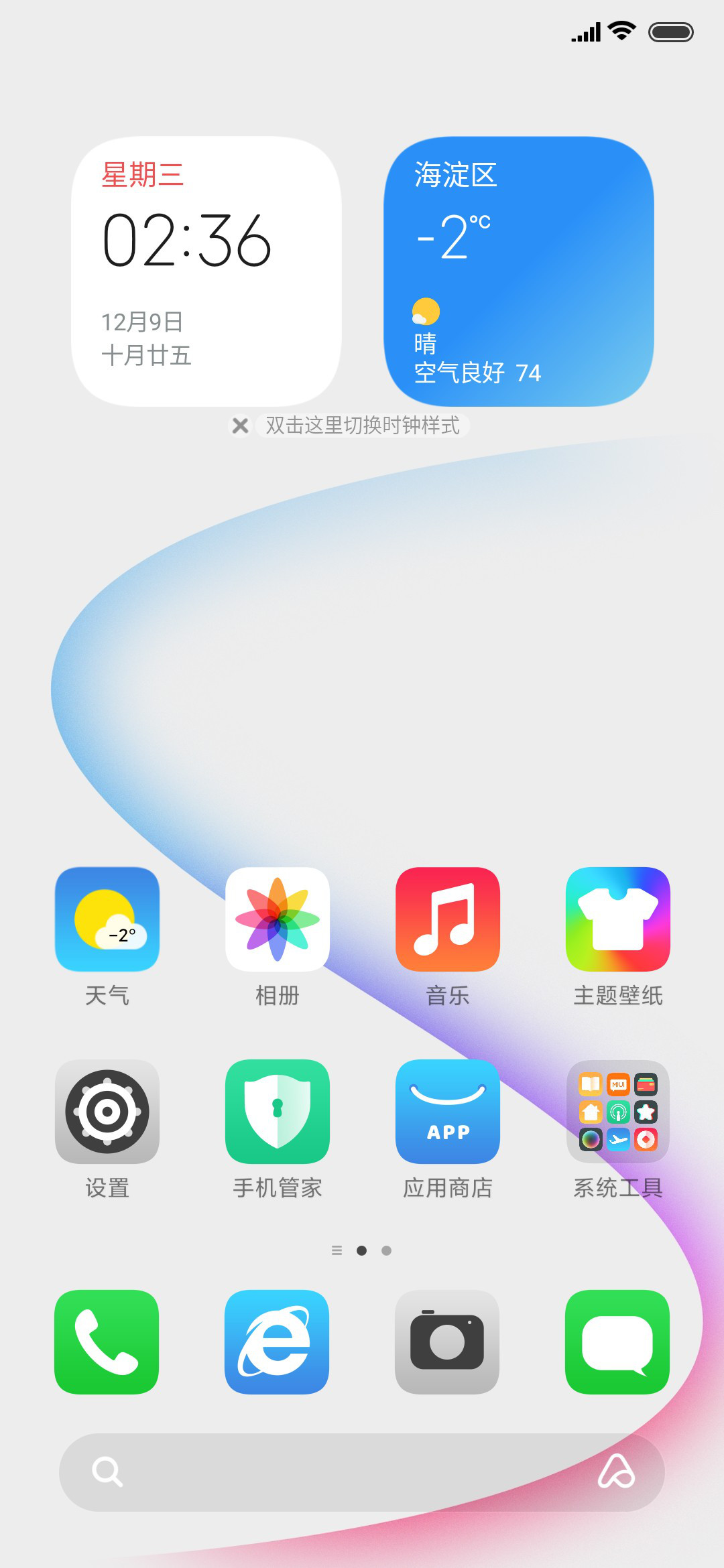Open the 海淀区 weather widget
This screenshot has width=724, height=1568.
click(x=519, y=271)
